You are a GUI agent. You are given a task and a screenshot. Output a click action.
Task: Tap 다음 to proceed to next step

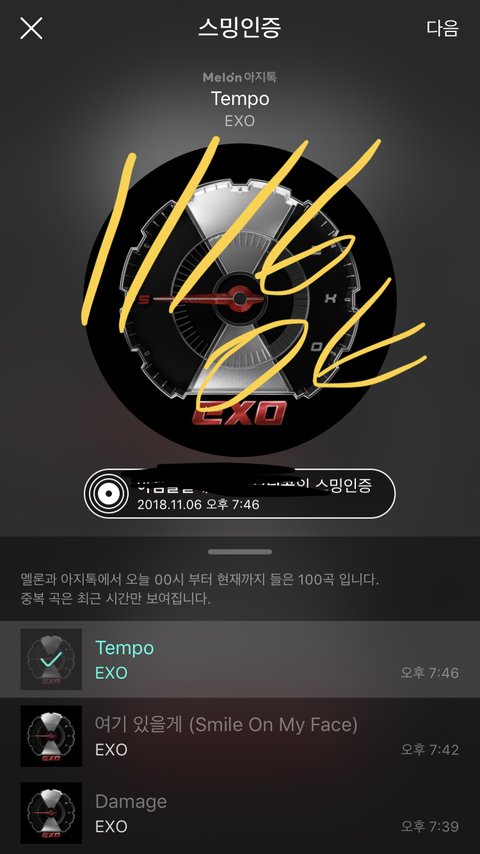[x=442, y=28]
